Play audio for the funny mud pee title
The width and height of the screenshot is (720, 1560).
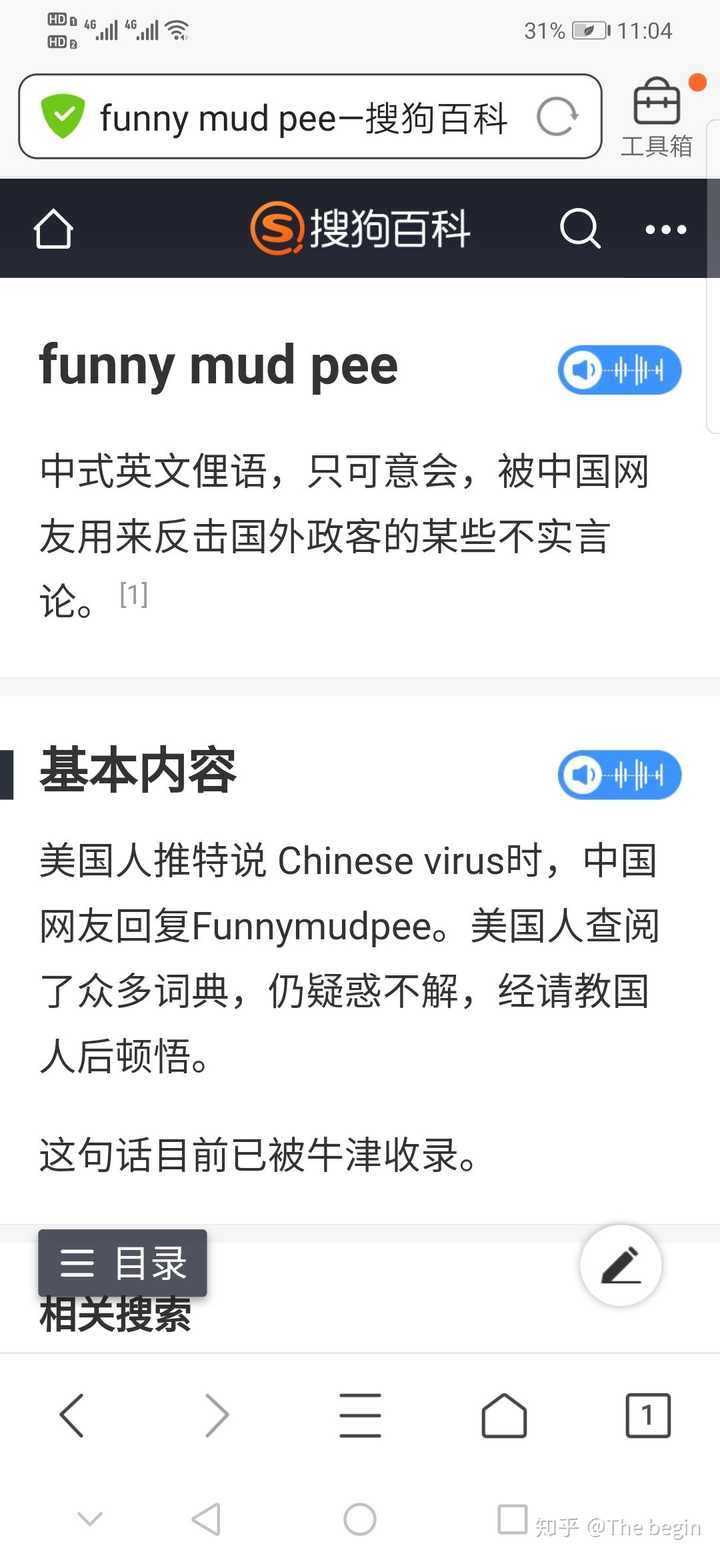coord(619,371)
